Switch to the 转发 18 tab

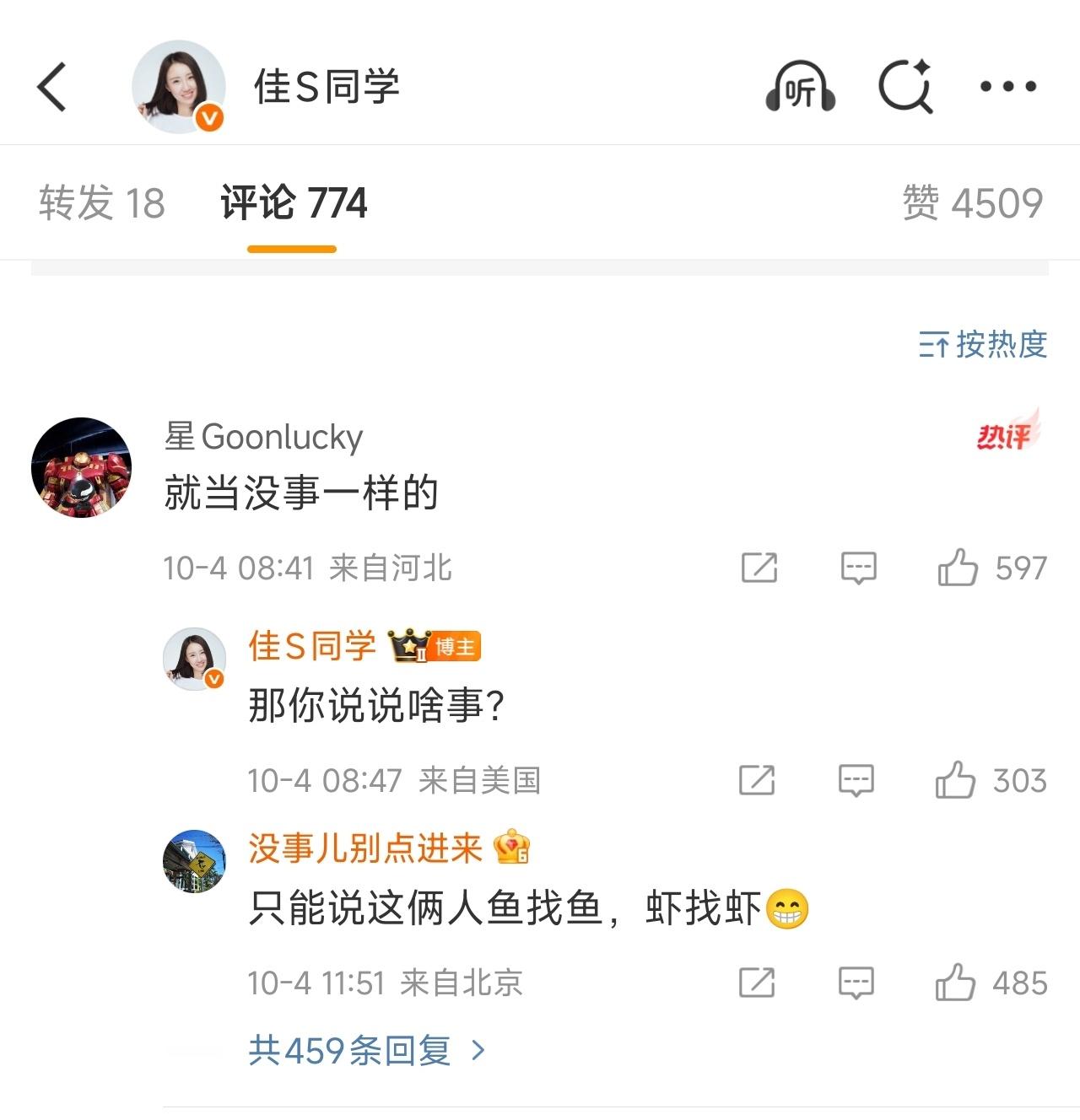(x=103, y=201)
